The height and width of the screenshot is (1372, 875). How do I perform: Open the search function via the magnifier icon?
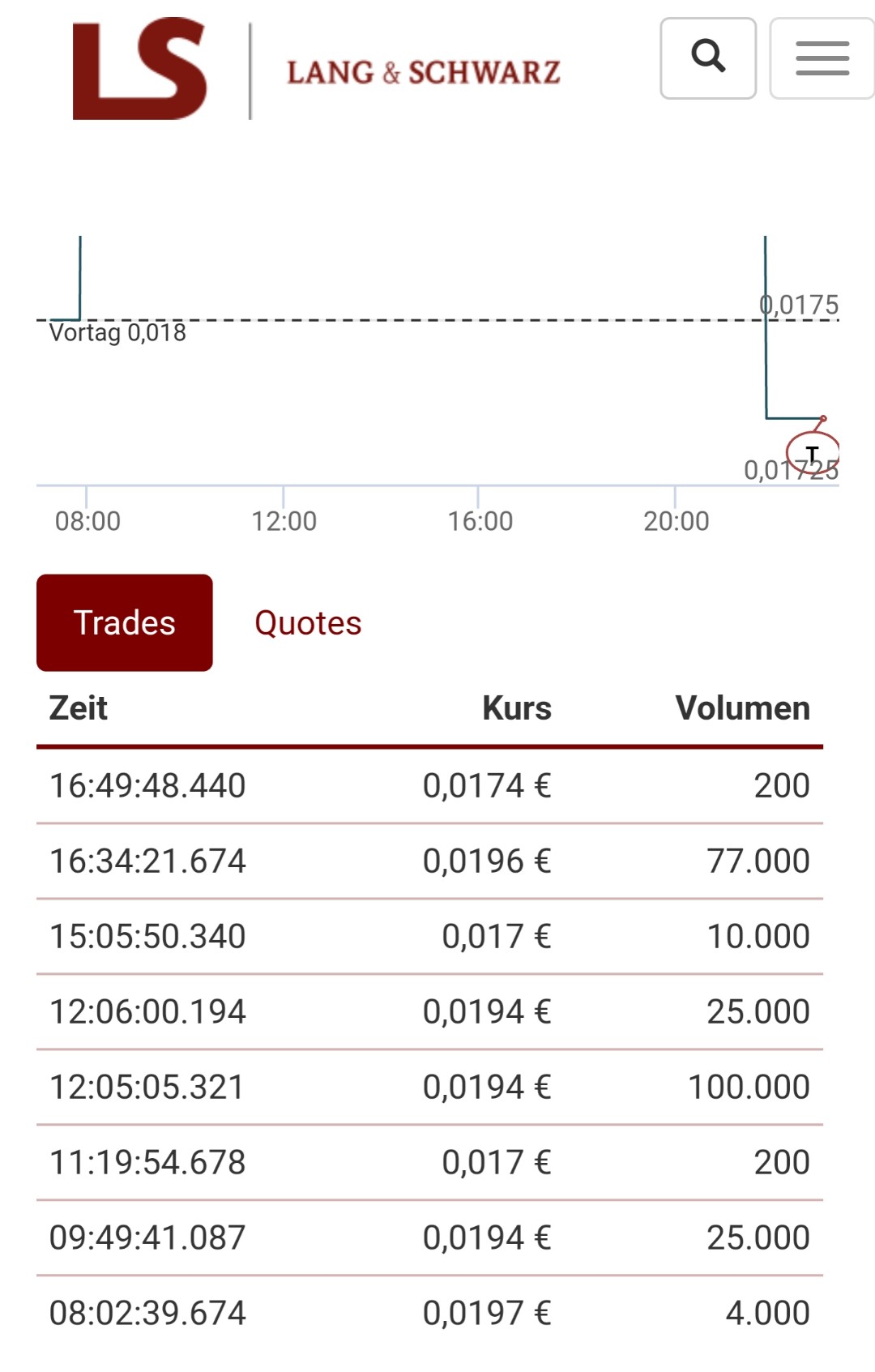point(707,58)
